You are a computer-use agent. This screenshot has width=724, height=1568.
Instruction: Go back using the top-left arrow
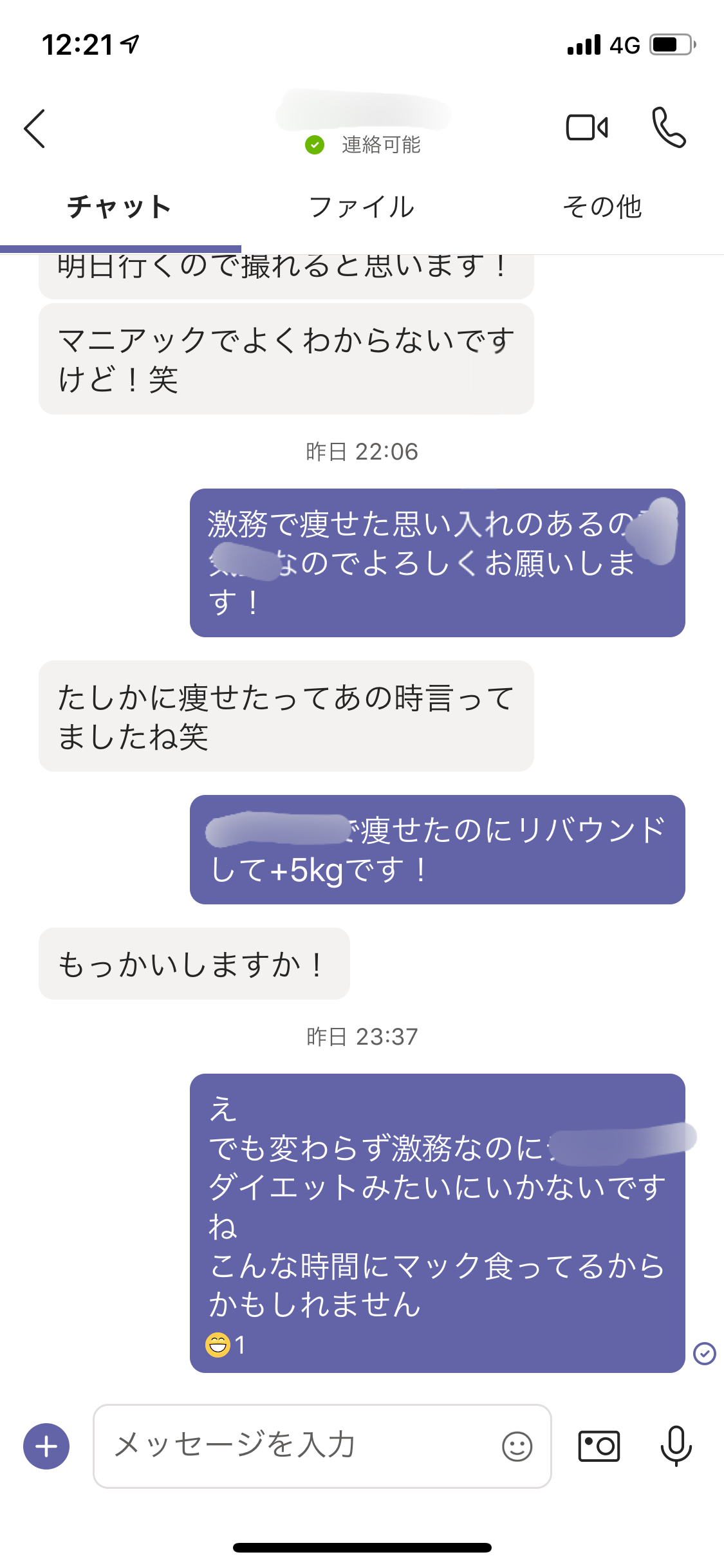coord(35,128)
